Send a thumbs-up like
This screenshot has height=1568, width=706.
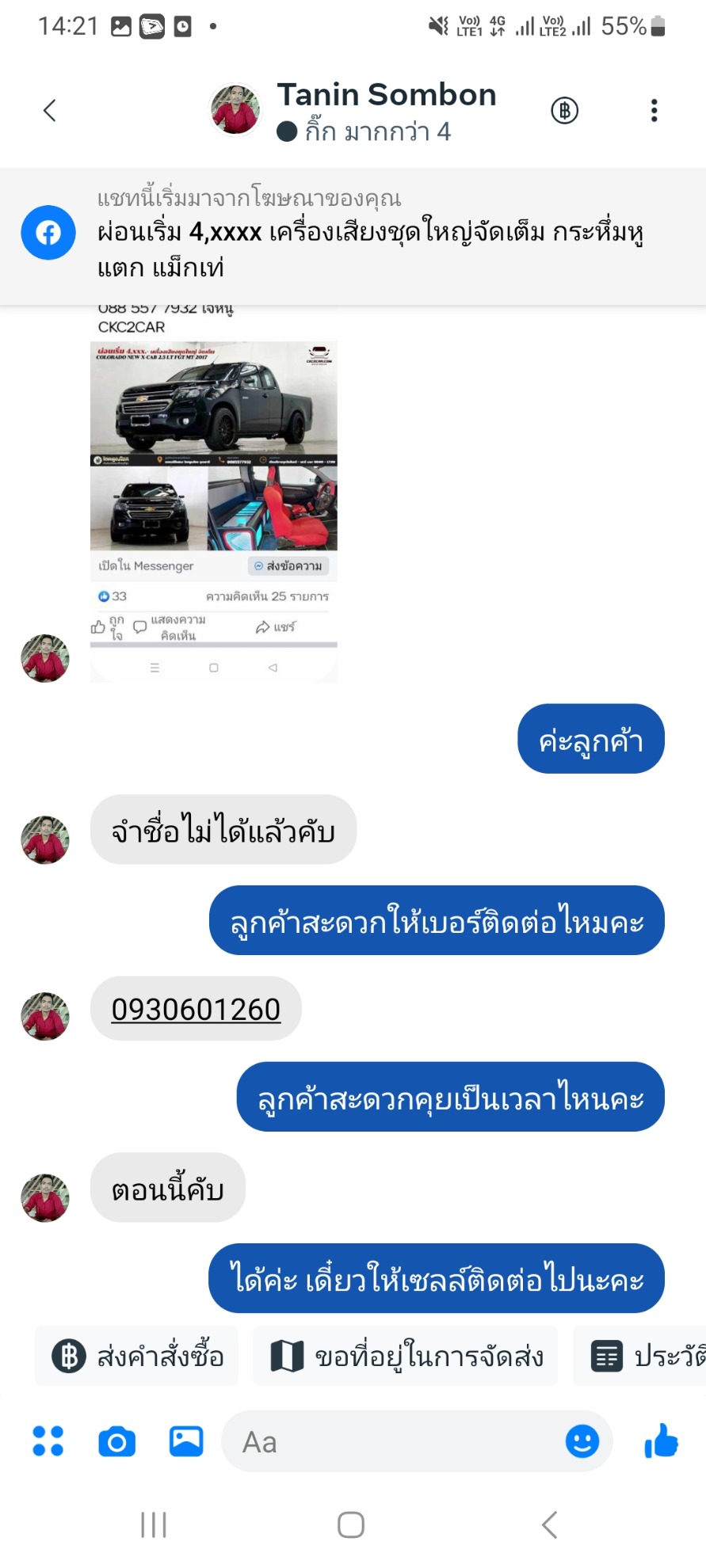point(662,1441)
